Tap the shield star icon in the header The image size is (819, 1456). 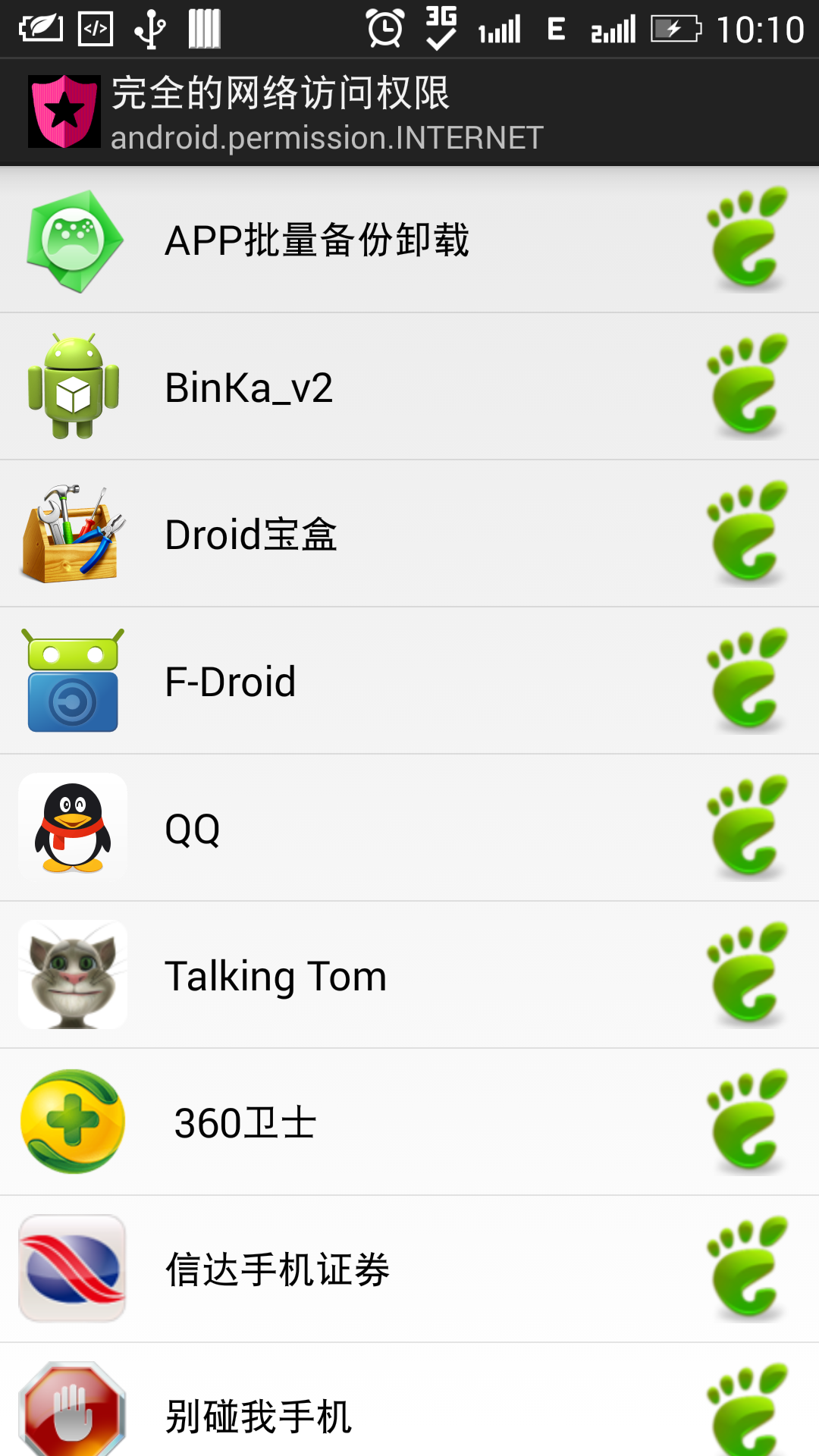(64, 111)
